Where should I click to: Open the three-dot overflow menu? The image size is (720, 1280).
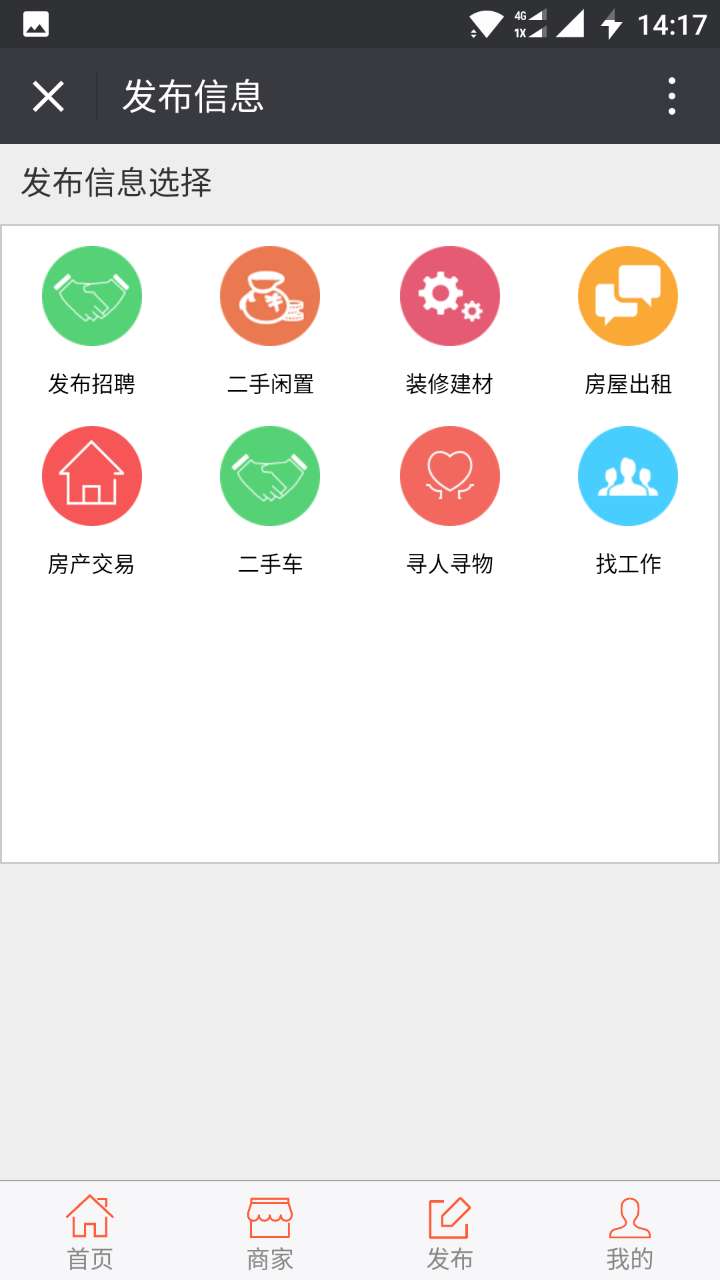(671, 97)
